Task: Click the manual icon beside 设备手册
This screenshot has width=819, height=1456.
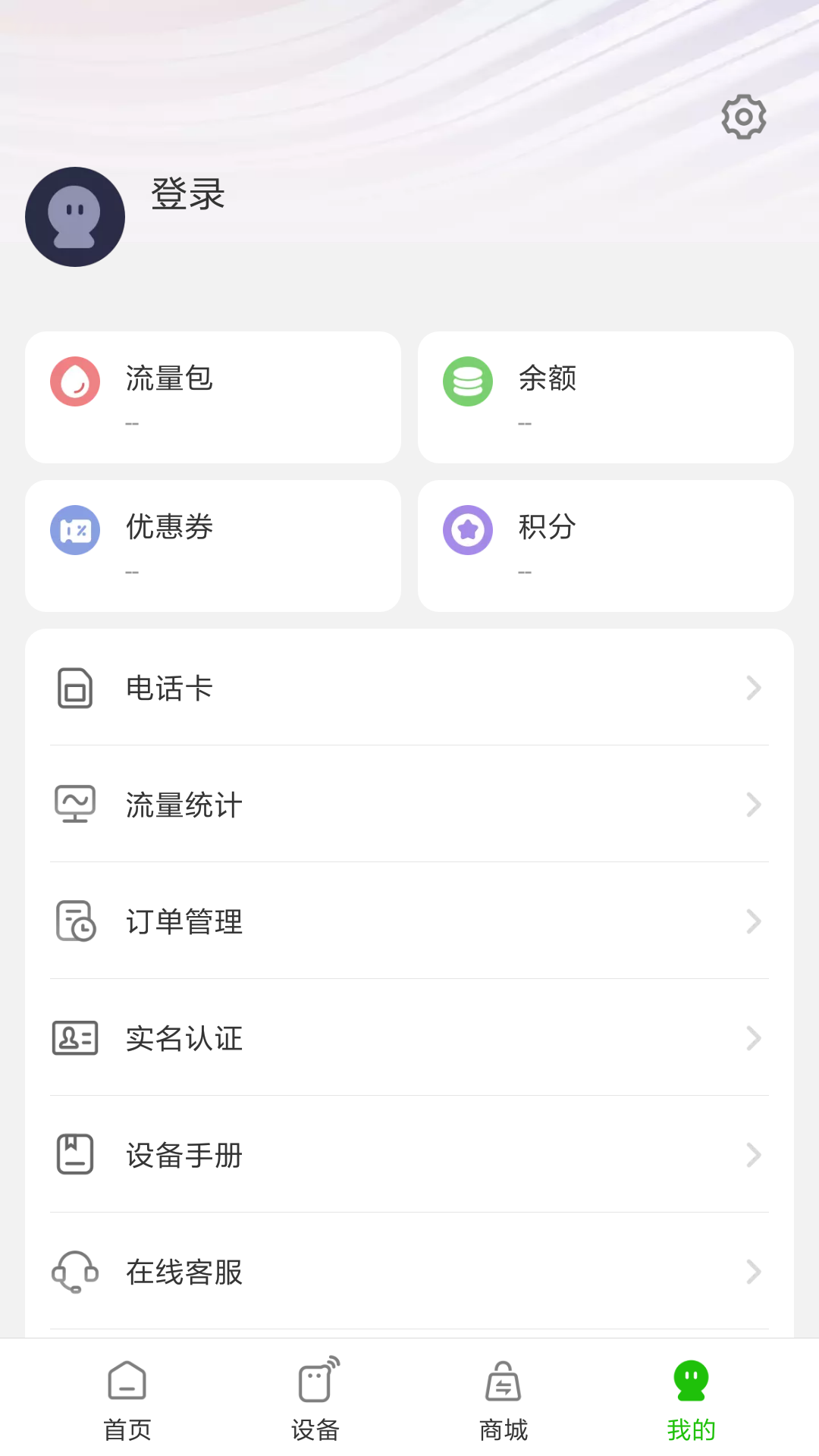Action: click(x=74, y=1154)
